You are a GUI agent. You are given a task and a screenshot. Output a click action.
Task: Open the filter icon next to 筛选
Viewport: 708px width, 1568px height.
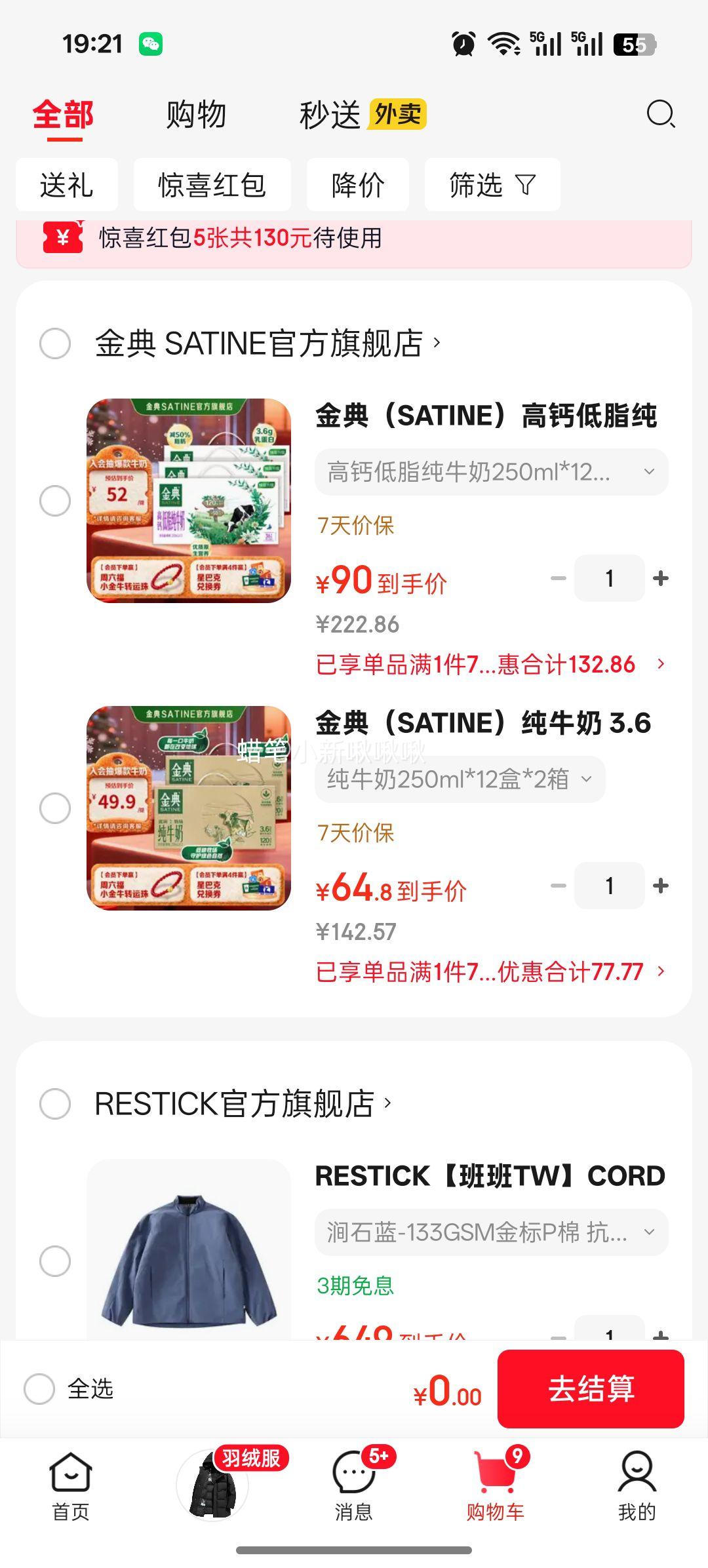pos(525,184)
